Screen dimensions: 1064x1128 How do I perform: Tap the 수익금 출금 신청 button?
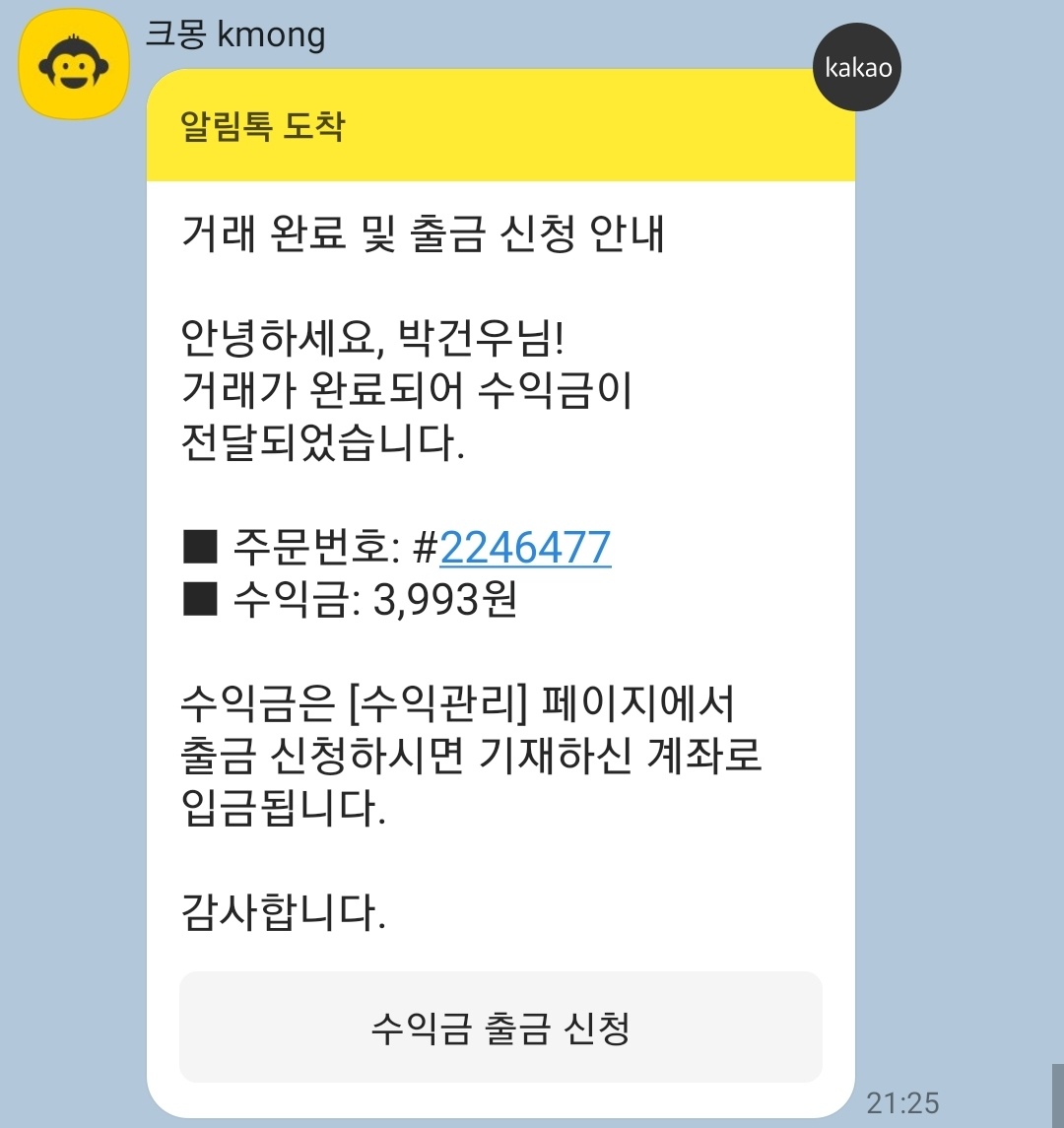point(500,1028)
